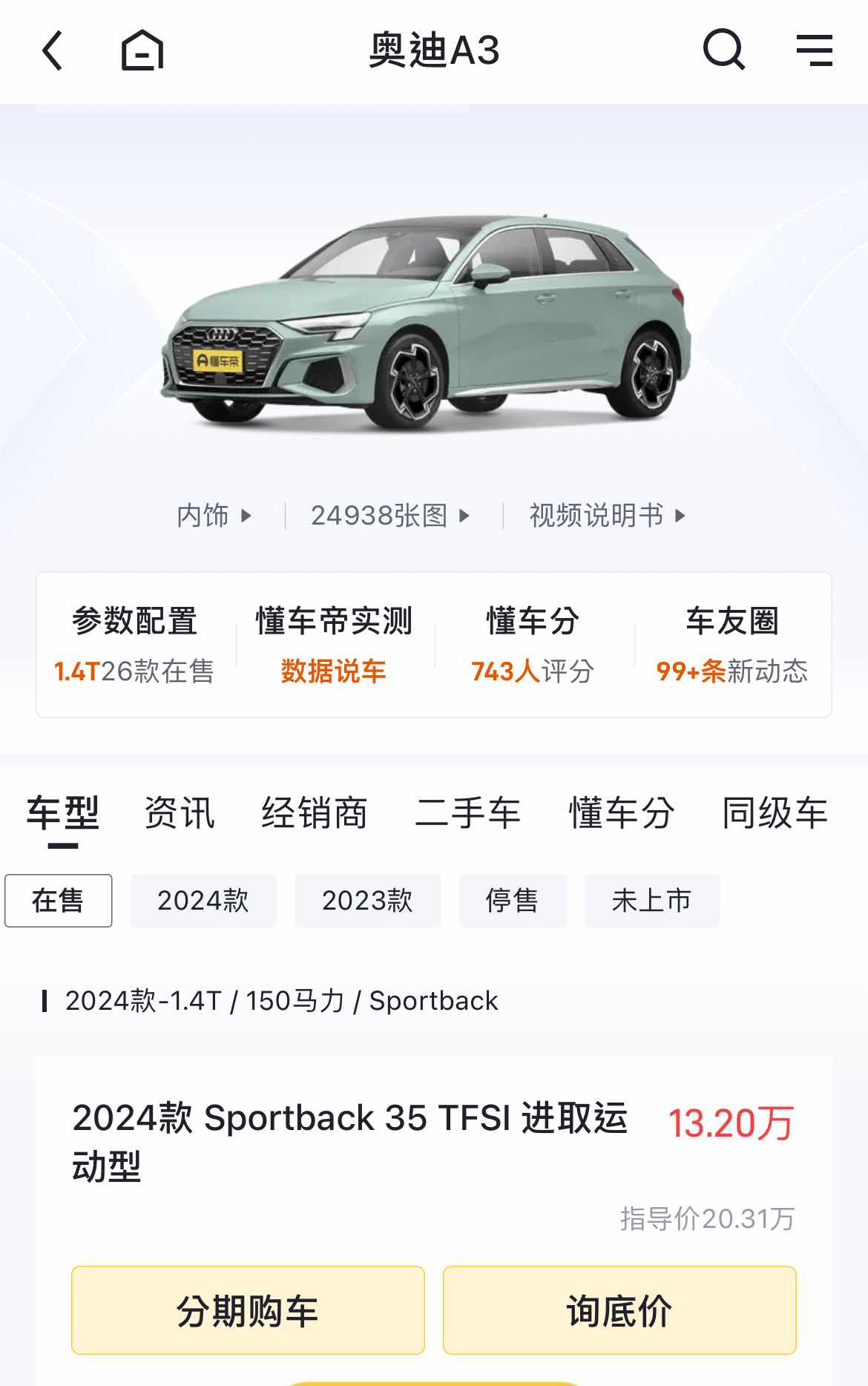Open search from the top bar
This screenshot has height=1386, width=868.
pos(723,50)
